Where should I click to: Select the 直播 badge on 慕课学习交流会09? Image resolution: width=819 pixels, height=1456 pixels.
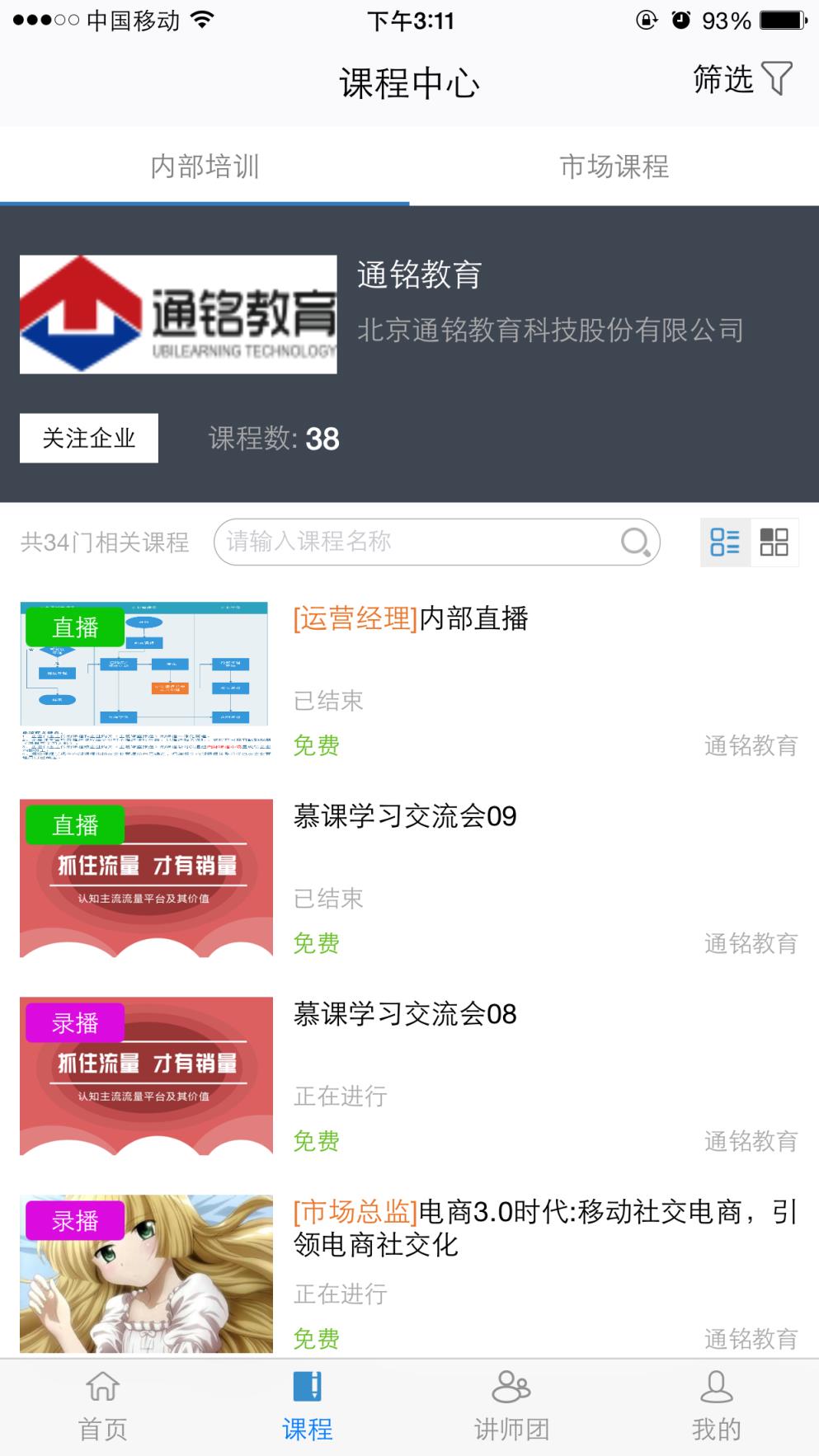coord(76,824)
